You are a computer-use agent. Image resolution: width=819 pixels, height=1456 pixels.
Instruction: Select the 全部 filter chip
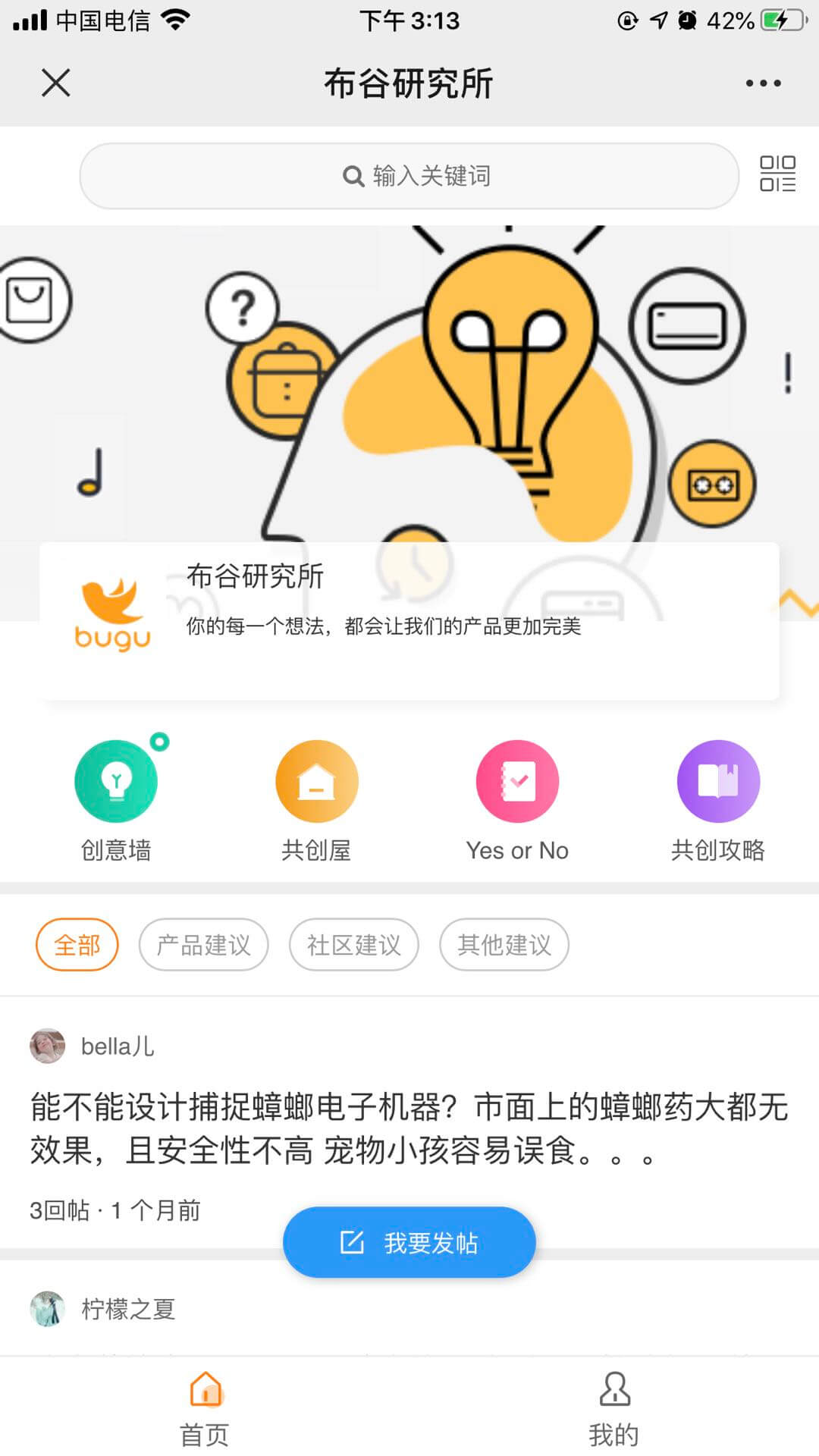tap(77, 945)
